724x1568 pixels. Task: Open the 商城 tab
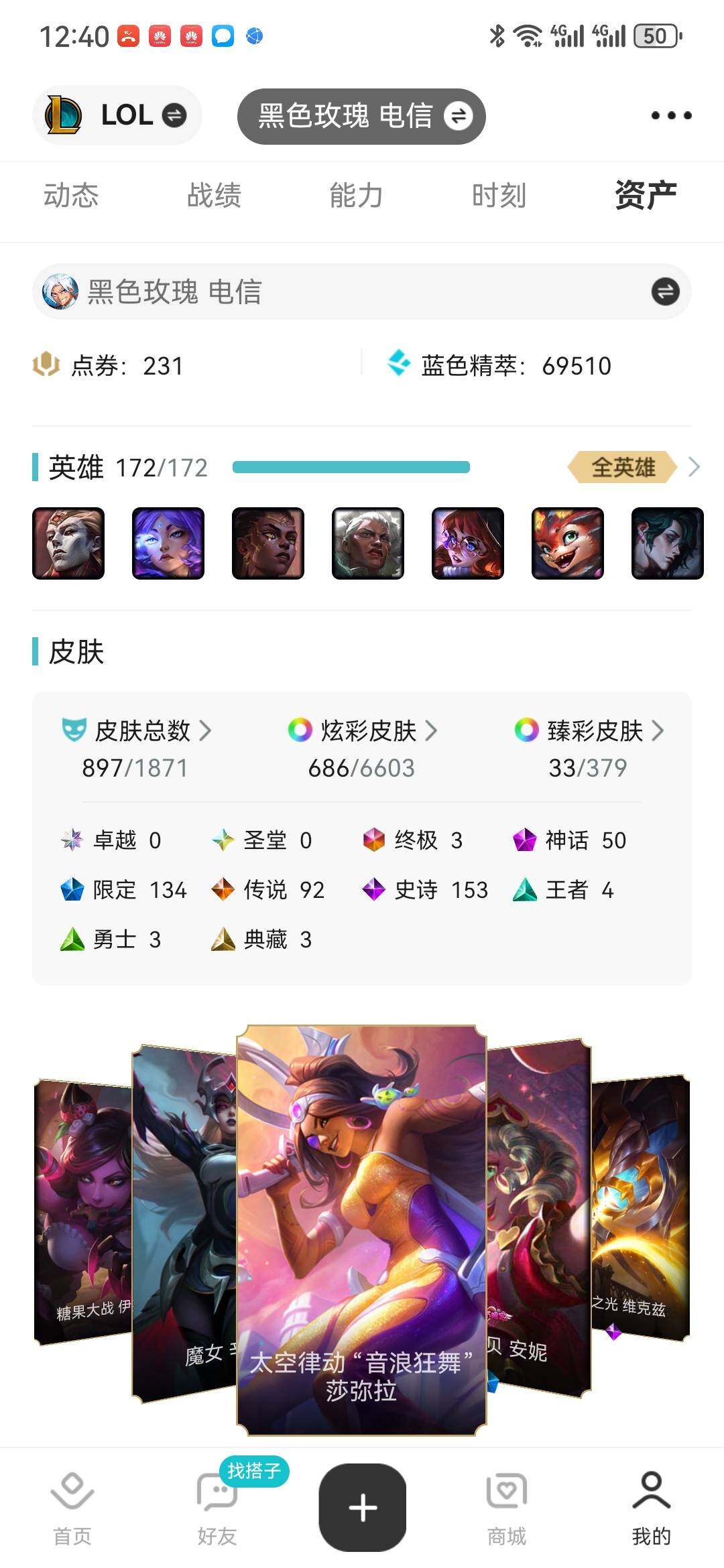pos(507,1508)
